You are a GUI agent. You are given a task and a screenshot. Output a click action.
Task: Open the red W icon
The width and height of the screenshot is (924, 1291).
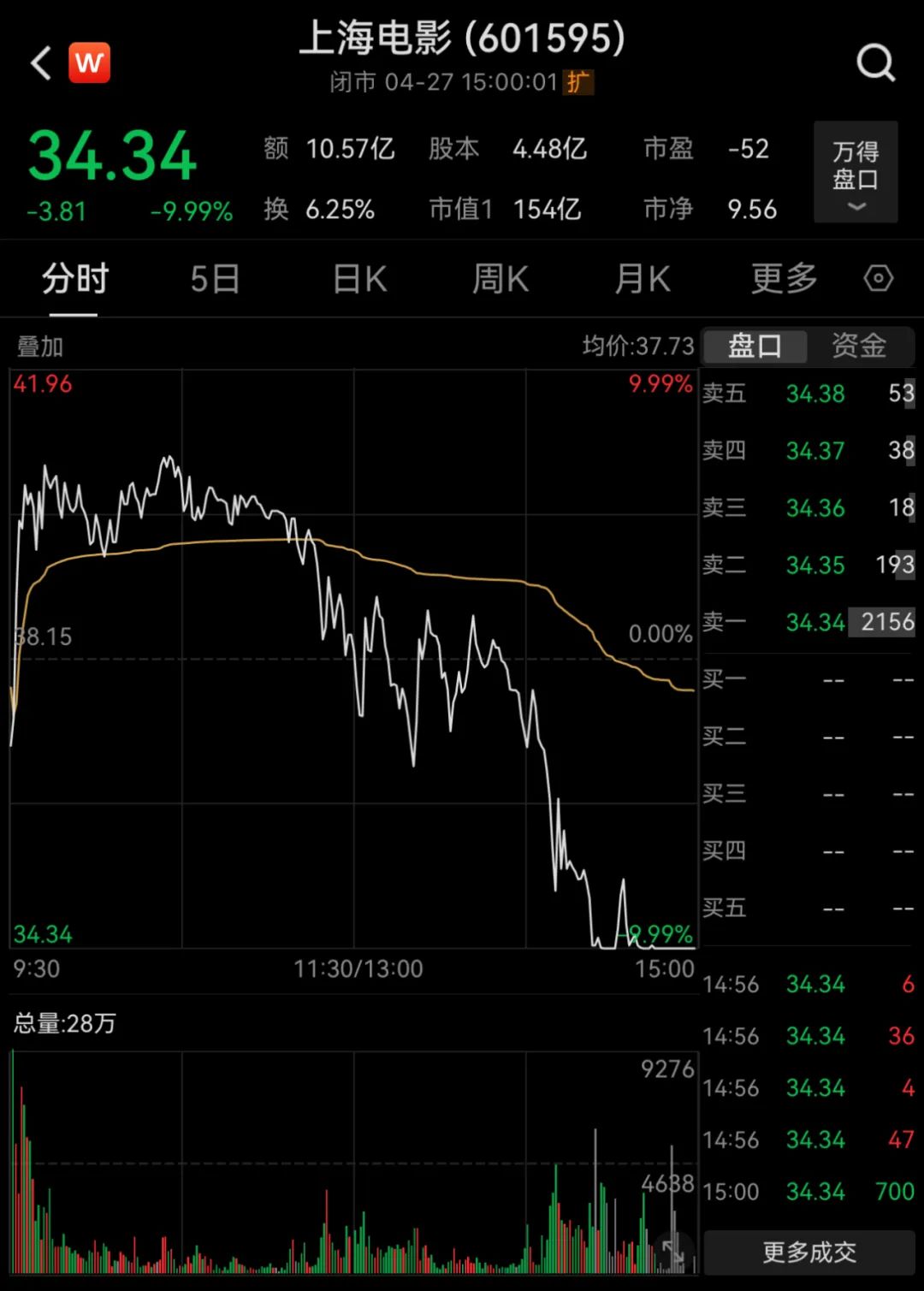coord(89,62)
